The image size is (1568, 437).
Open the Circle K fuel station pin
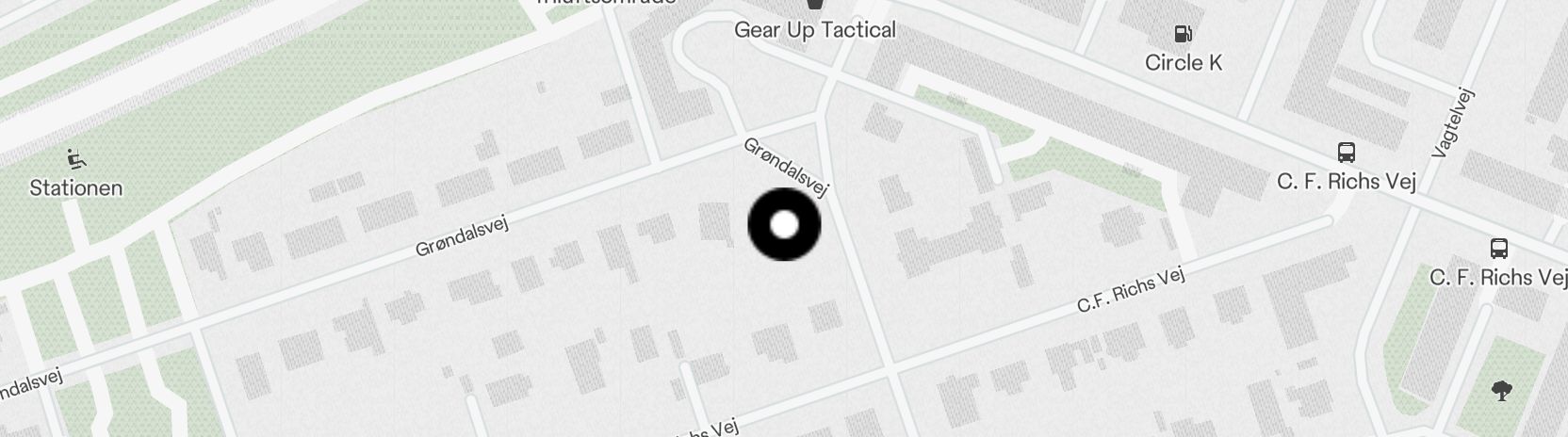pyautogui.click(x=1183, y=35)
